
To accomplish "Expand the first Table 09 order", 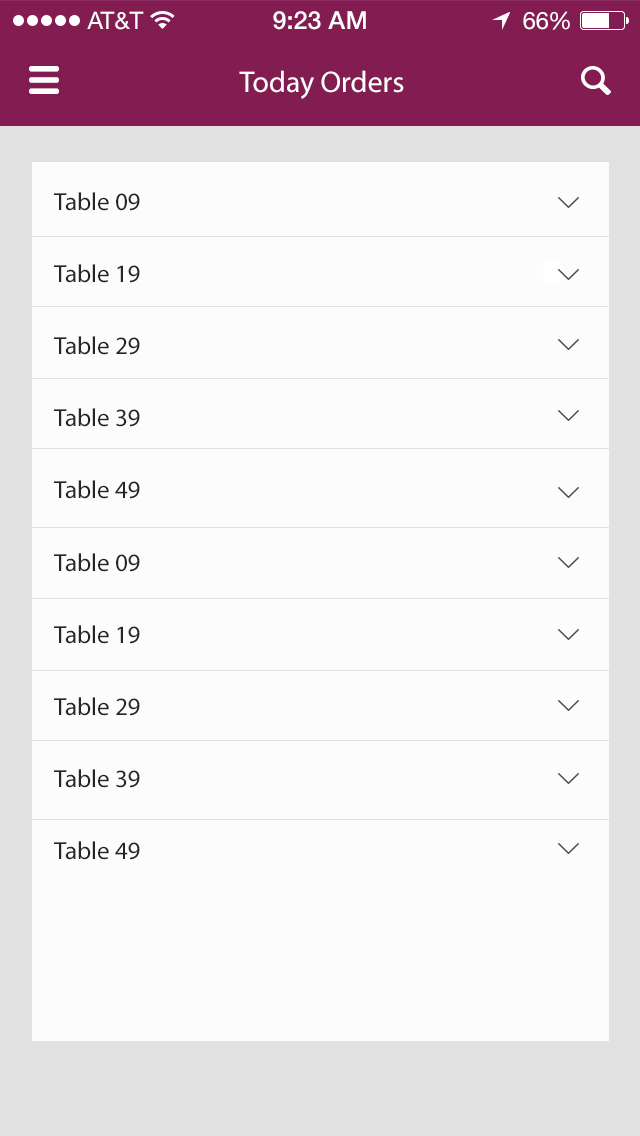I will (x=568, y=202).
